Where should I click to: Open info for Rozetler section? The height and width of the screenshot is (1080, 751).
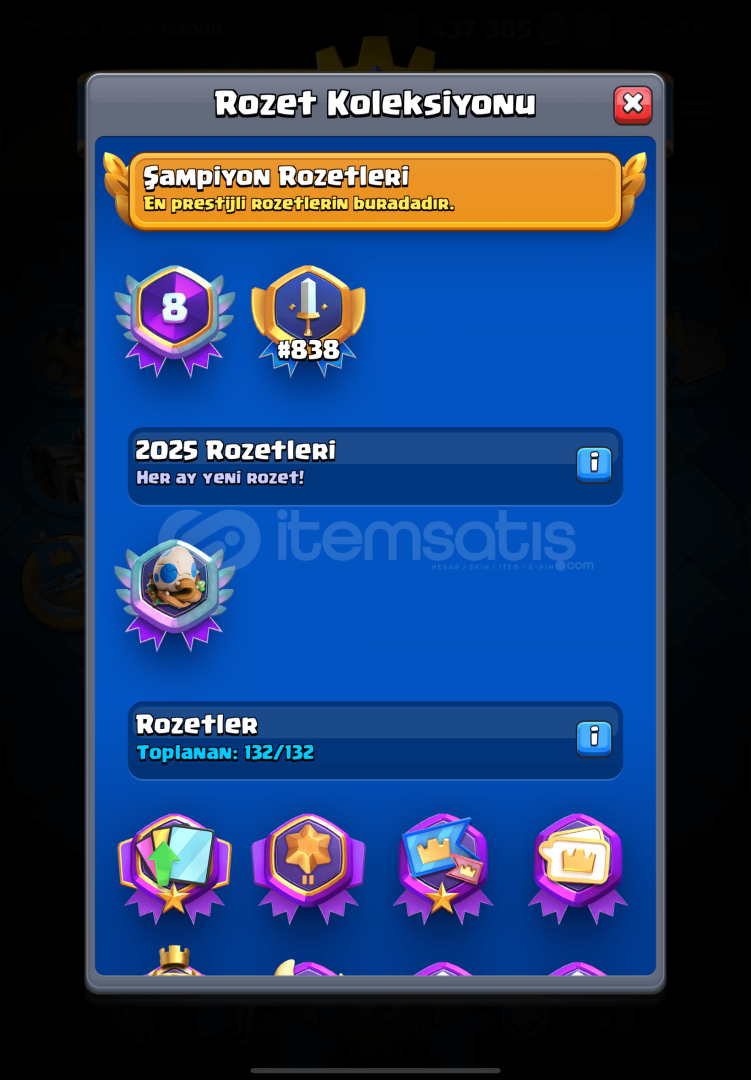(x=594, y=738)
